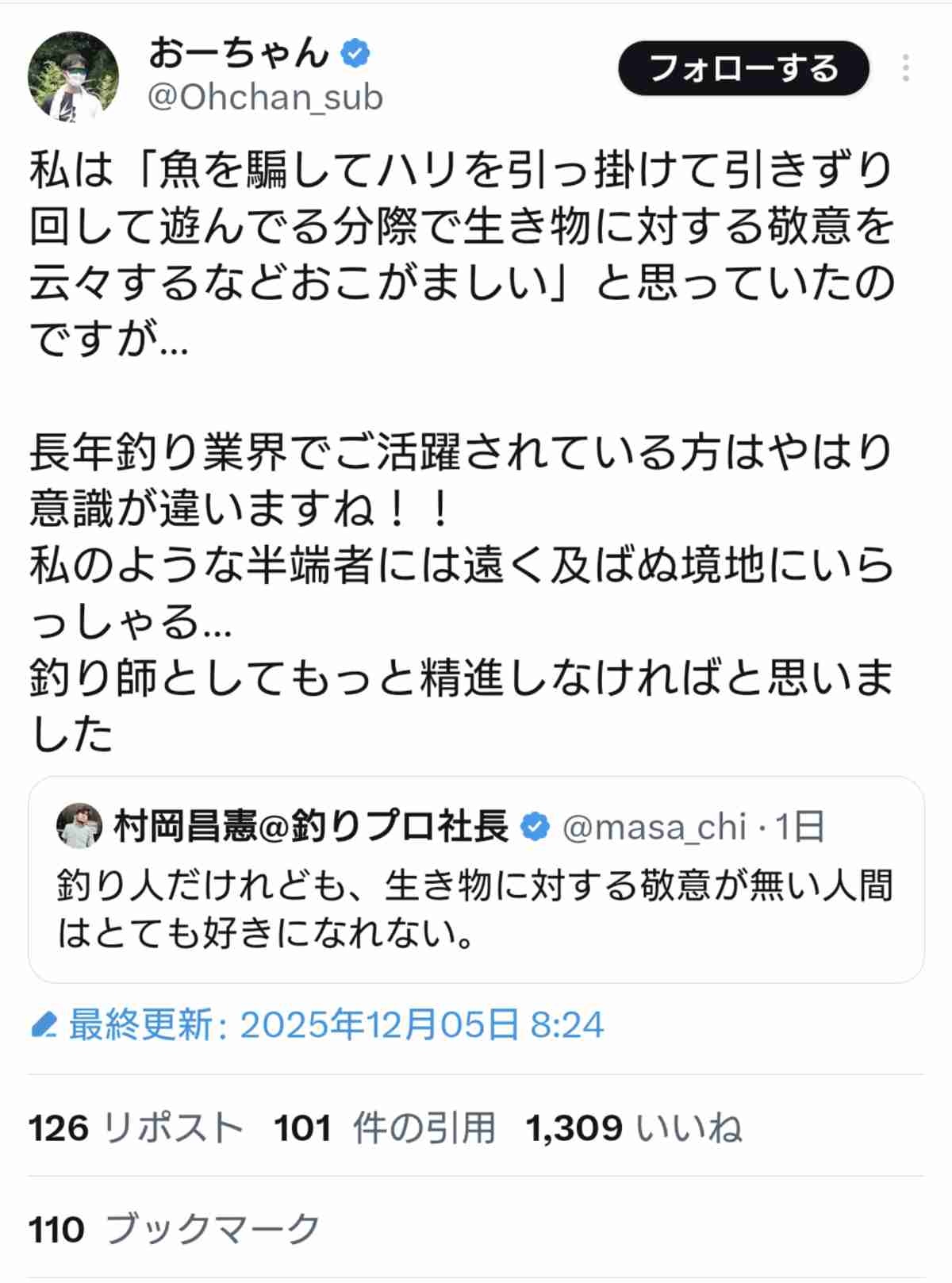Open the @Ohchan_sub profile handle
This screenshot has width=952, height=1283.
click(265, 98)
